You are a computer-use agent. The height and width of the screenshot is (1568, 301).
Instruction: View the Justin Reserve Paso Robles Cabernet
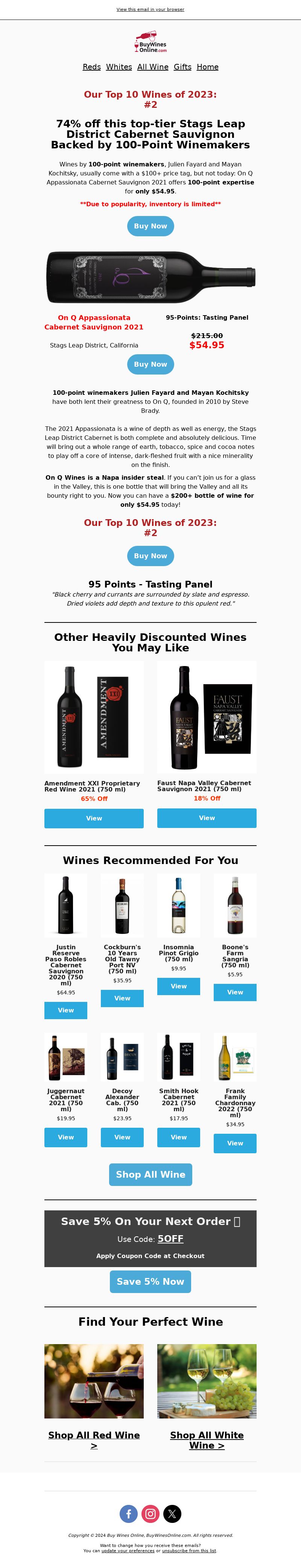tap(66, 1010)
